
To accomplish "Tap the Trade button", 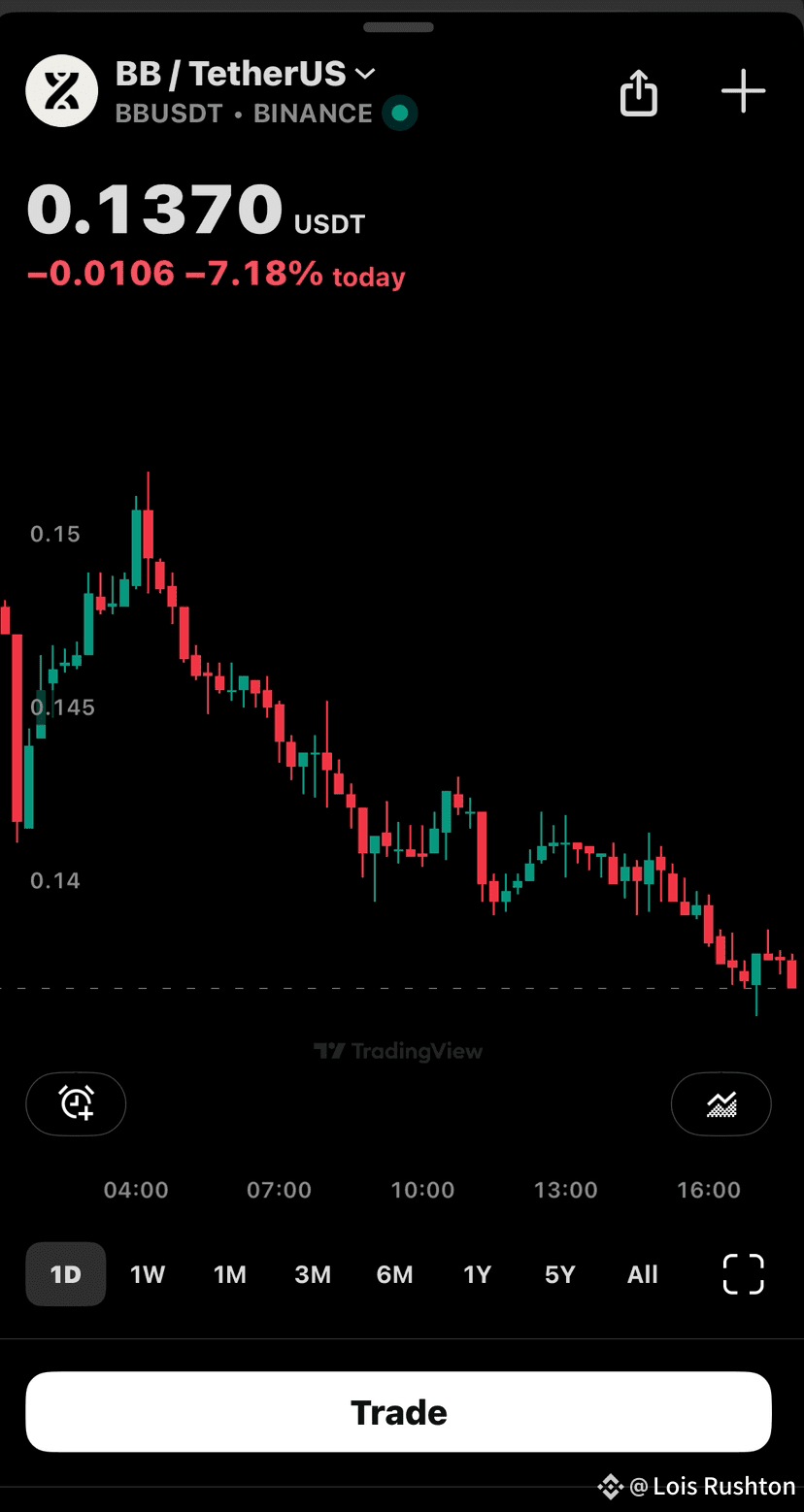I will [398, 1412].
